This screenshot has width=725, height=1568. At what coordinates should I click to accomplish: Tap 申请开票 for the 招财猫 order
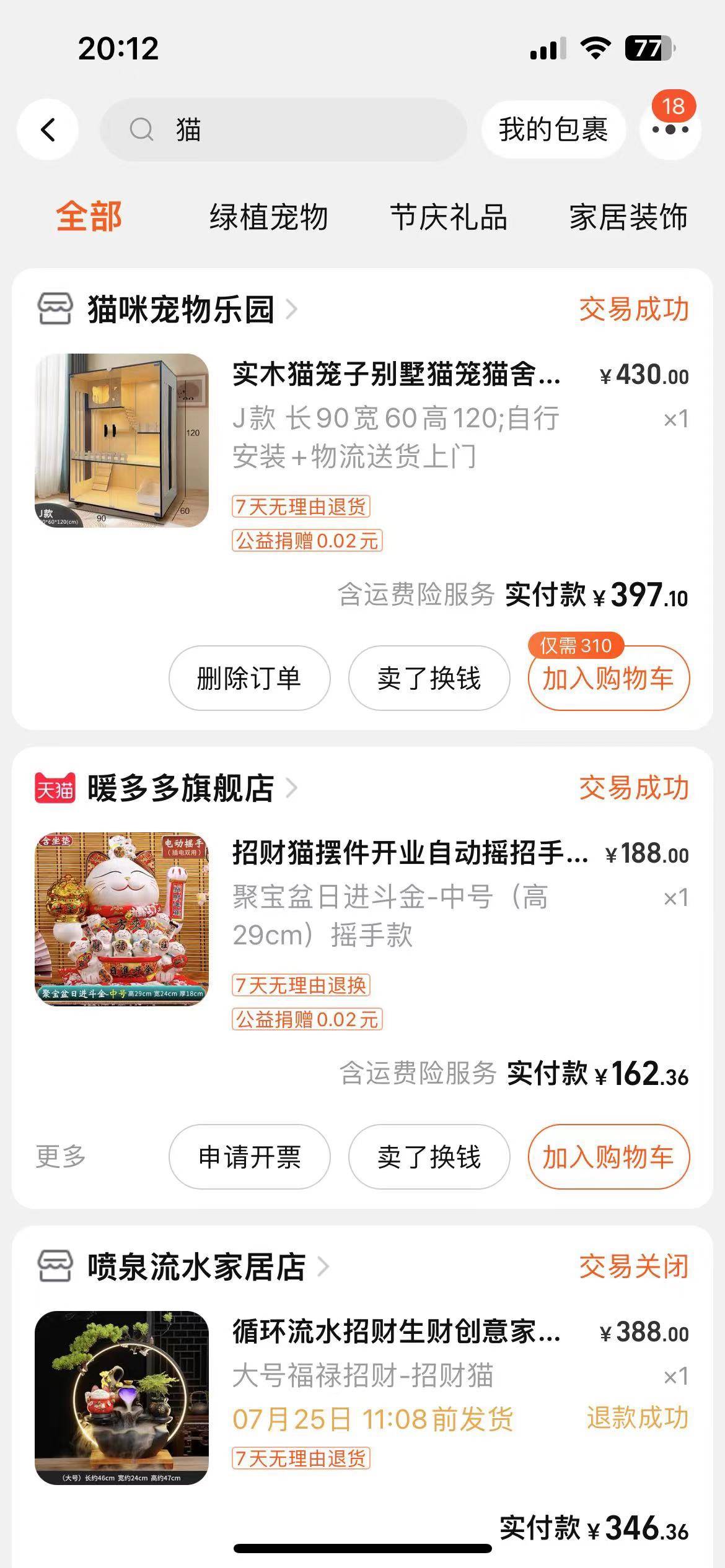coord(249,1156)
